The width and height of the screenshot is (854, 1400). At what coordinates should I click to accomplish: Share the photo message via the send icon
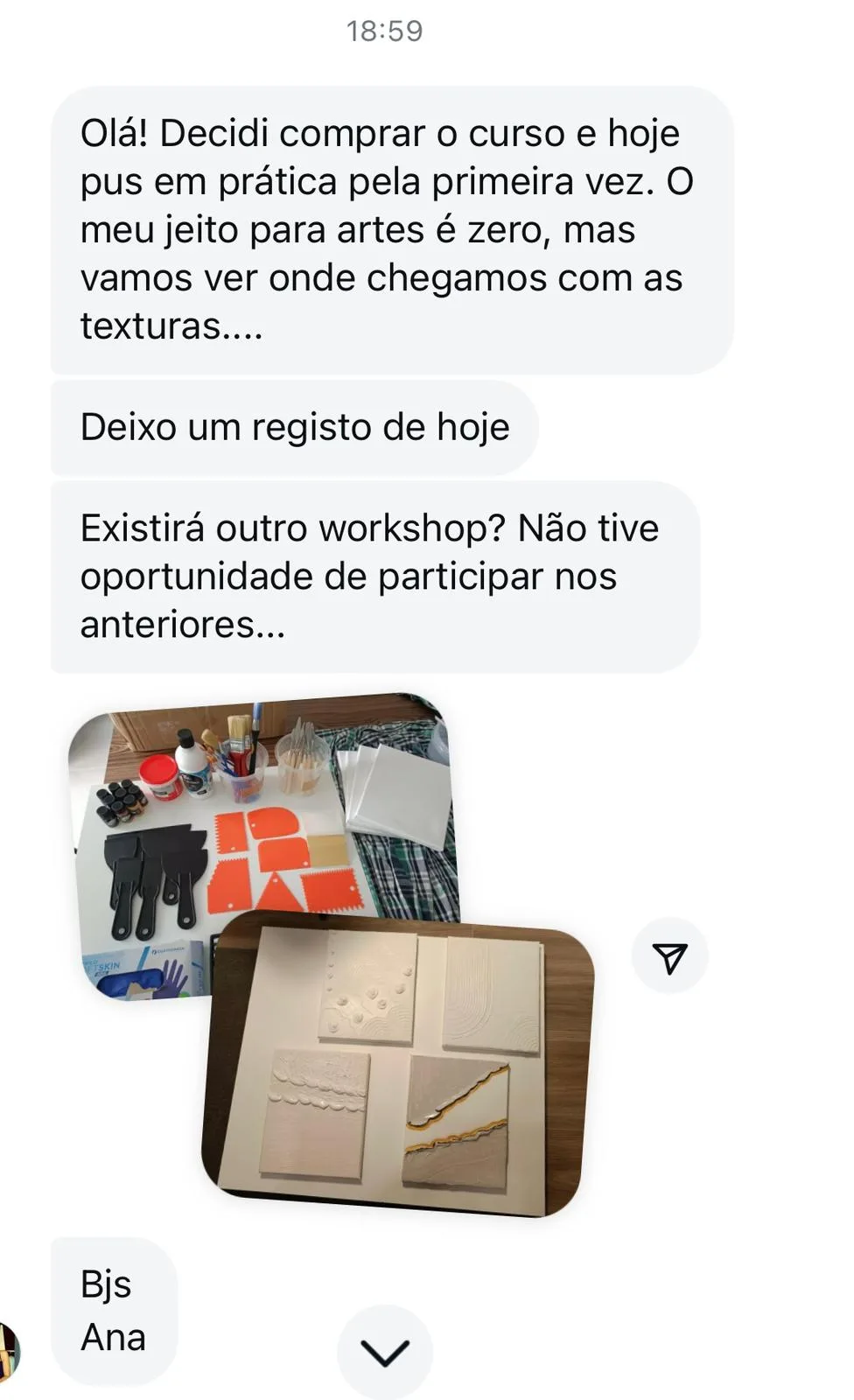point(669,958)
